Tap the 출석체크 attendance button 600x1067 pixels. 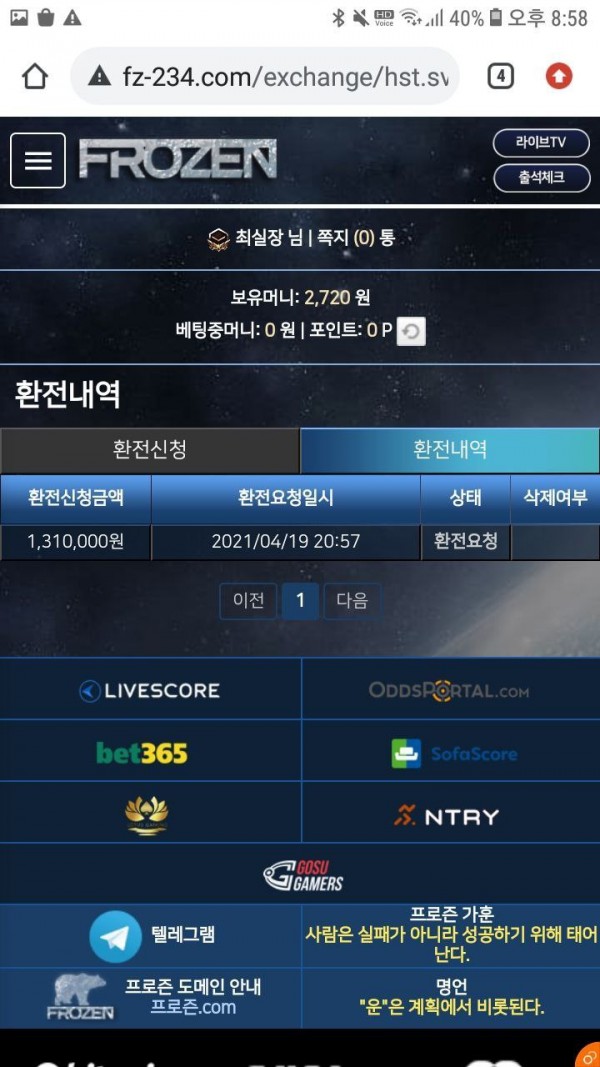pos(540,177)
